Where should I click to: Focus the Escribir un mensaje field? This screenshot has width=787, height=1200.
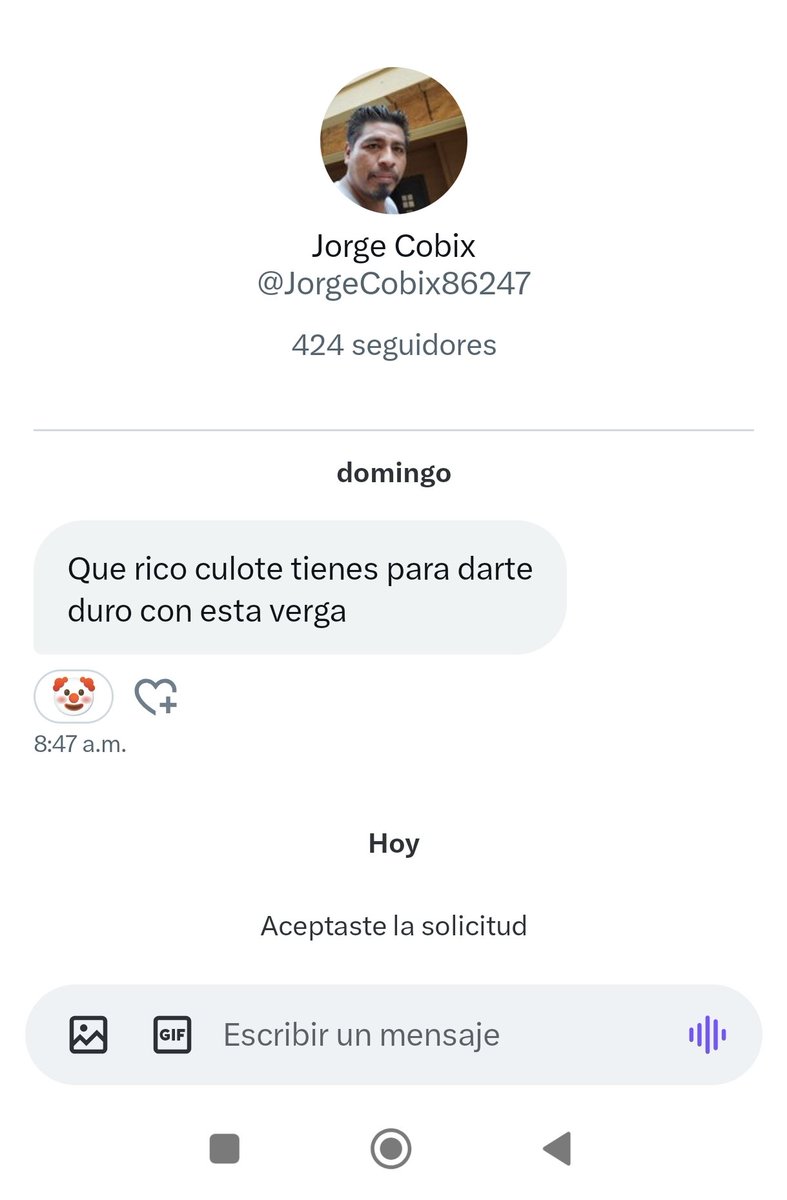430,1035
